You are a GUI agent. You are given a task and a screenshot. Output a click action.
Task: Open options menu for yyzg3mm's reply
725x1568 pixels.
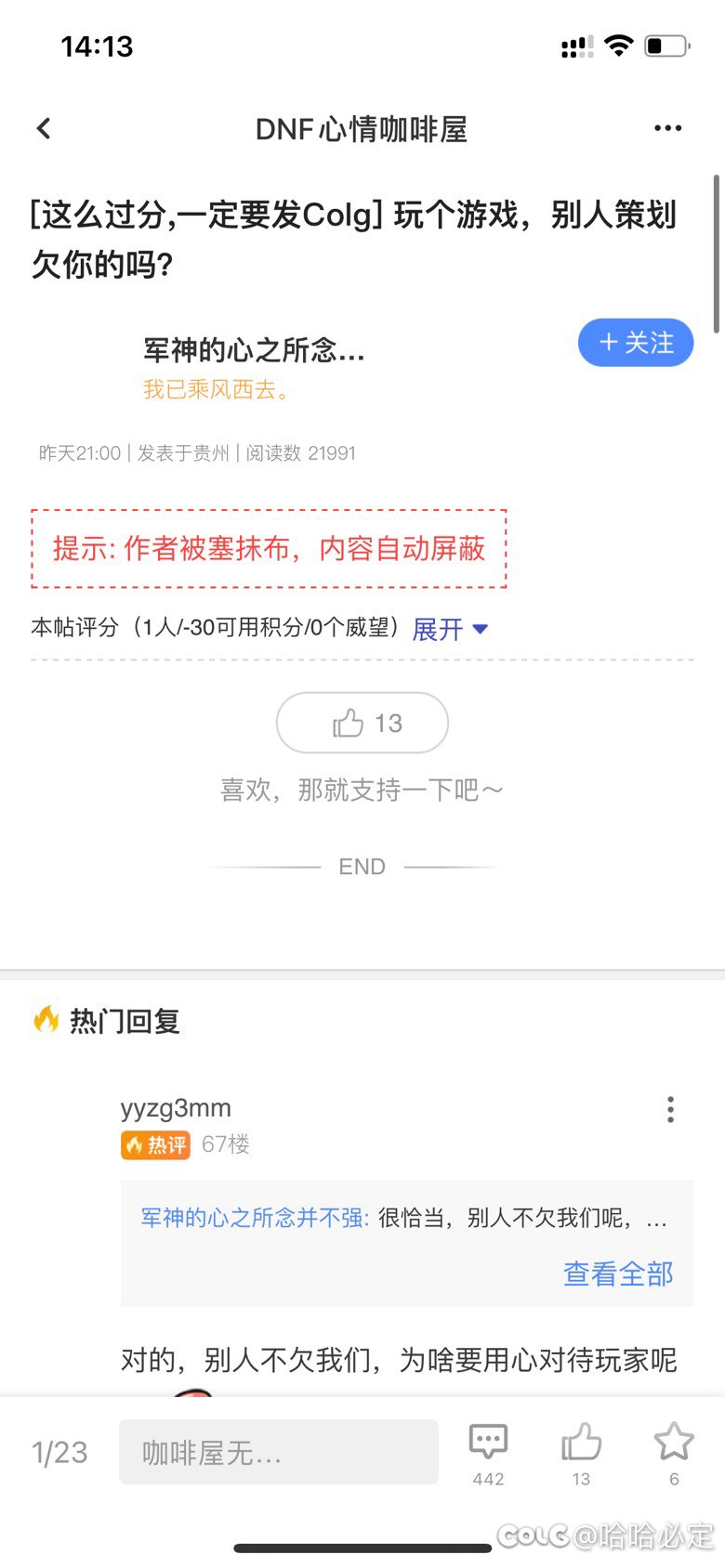tap(670, 1109)
